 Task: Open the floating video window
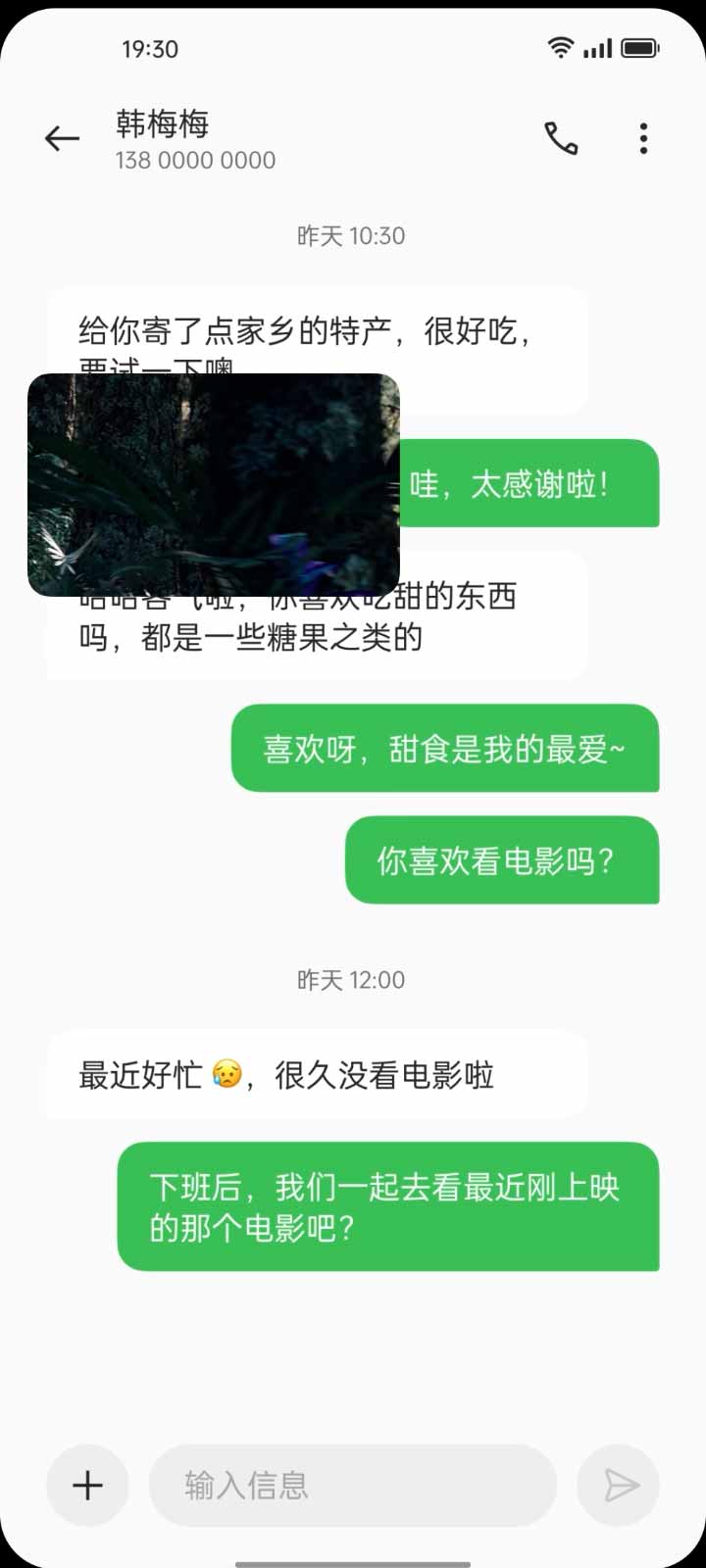click(213, 485)
